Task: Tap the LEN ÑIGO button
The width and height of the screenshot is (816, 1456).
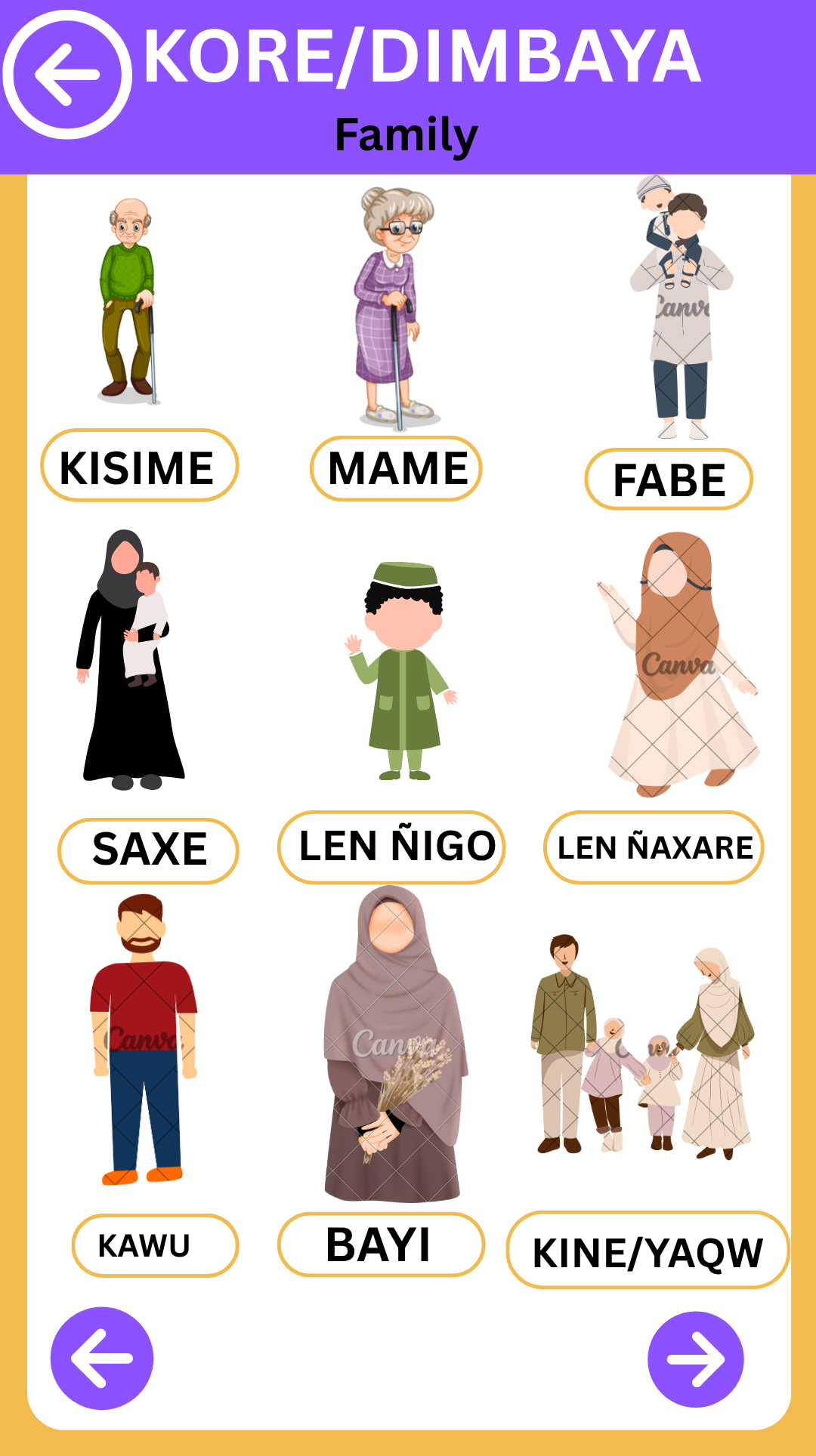Action: (x=391, y=847)
